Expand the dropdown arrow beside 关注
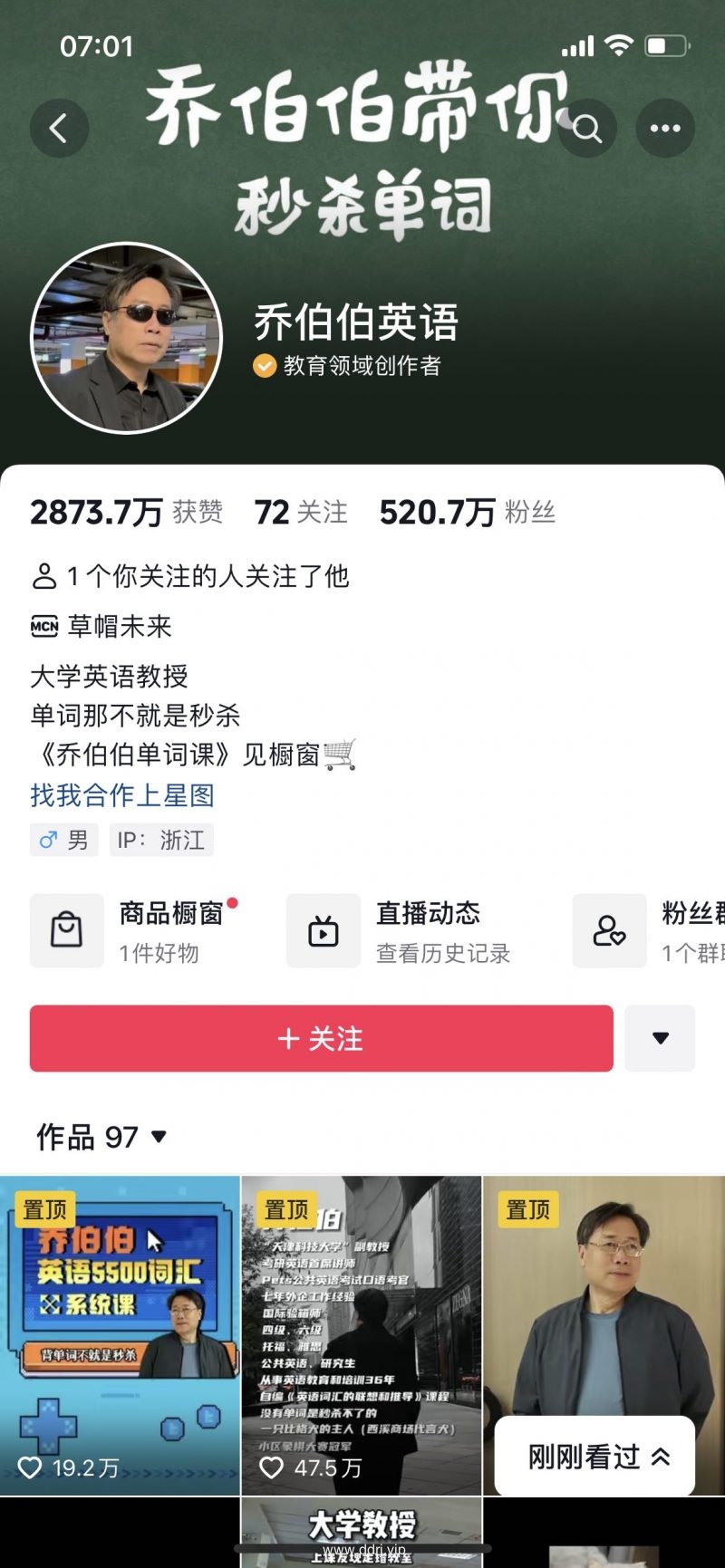Viewport: 725px width, 1568px height. (660, 1038)
